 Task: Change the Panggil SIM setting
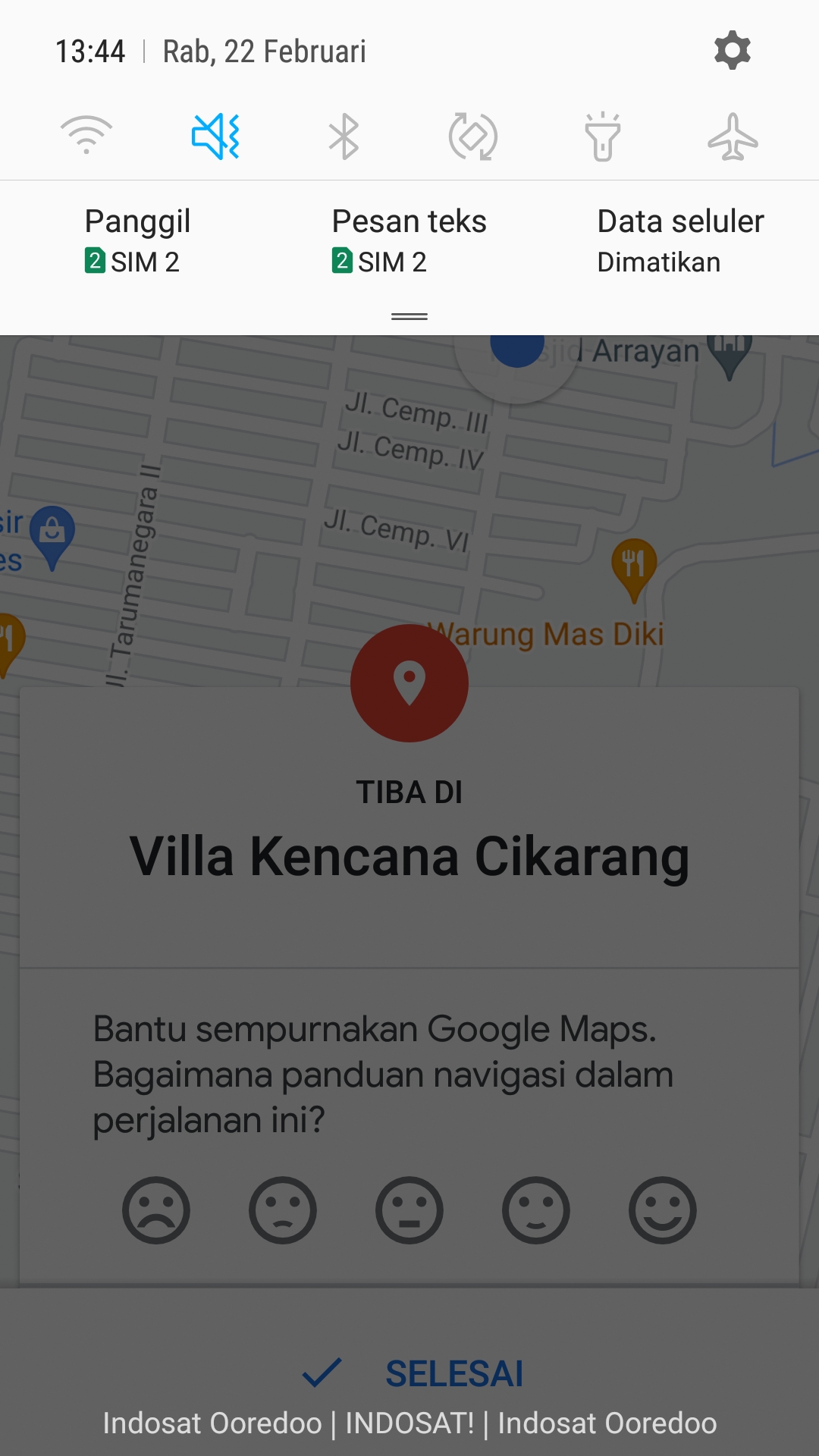tap(137, 241)
